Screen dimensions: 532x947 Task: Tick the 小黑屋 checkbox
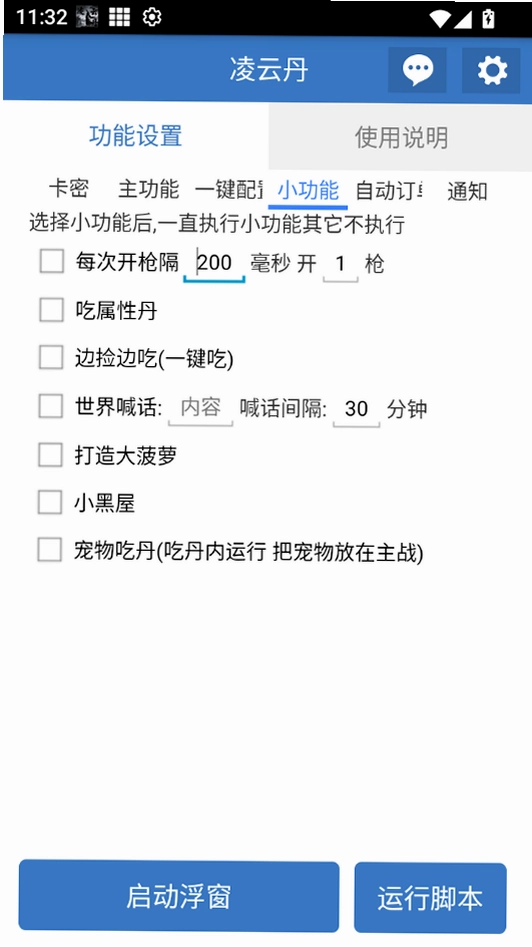point(51,502)
